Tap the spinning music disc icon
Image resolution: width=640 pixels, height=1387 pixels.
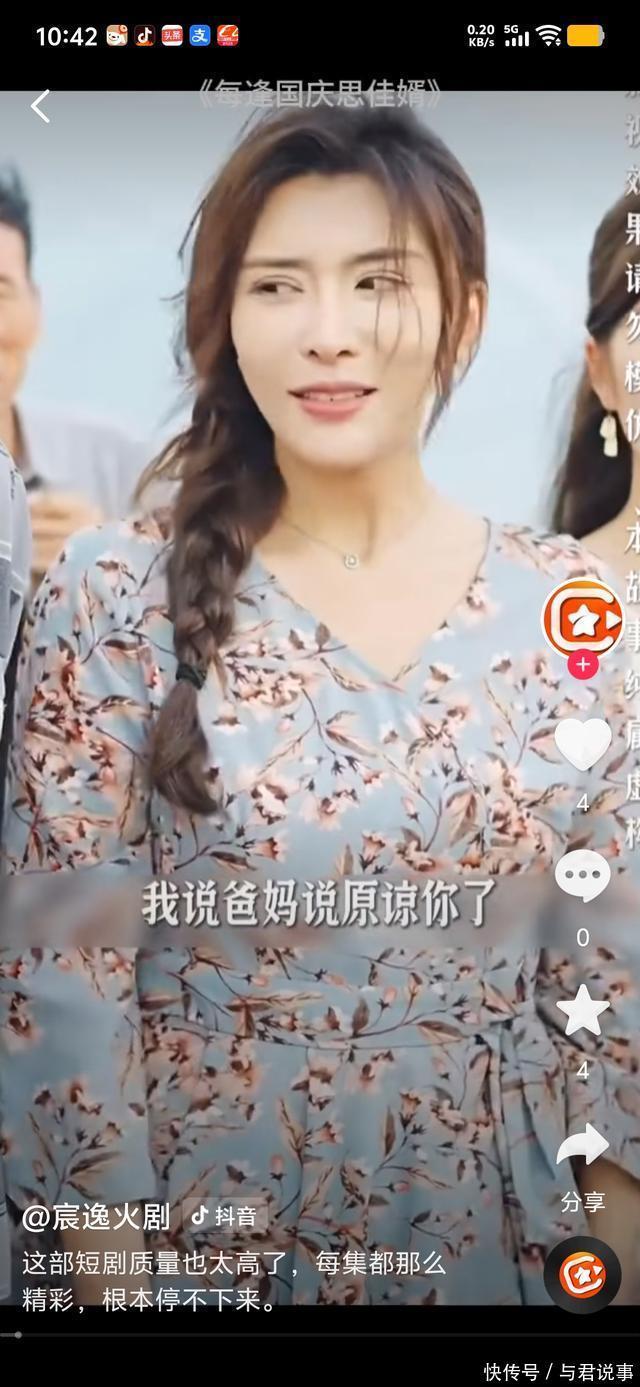click(583, 1275)
